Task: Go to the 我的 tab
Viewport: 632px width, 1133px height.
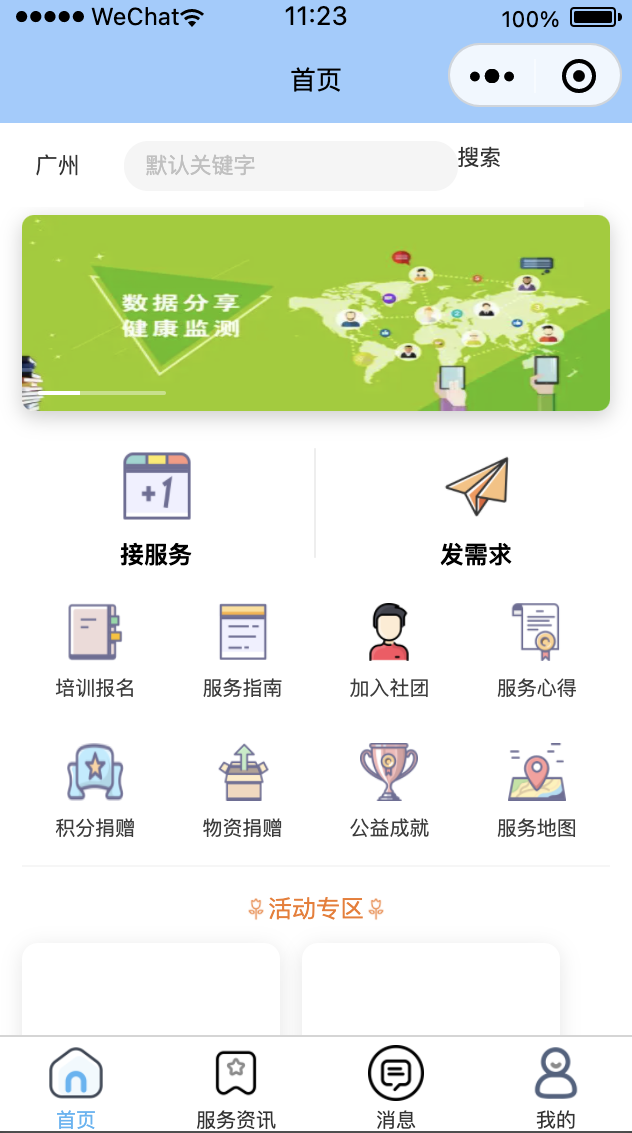Action: (x=556, y=1087)
